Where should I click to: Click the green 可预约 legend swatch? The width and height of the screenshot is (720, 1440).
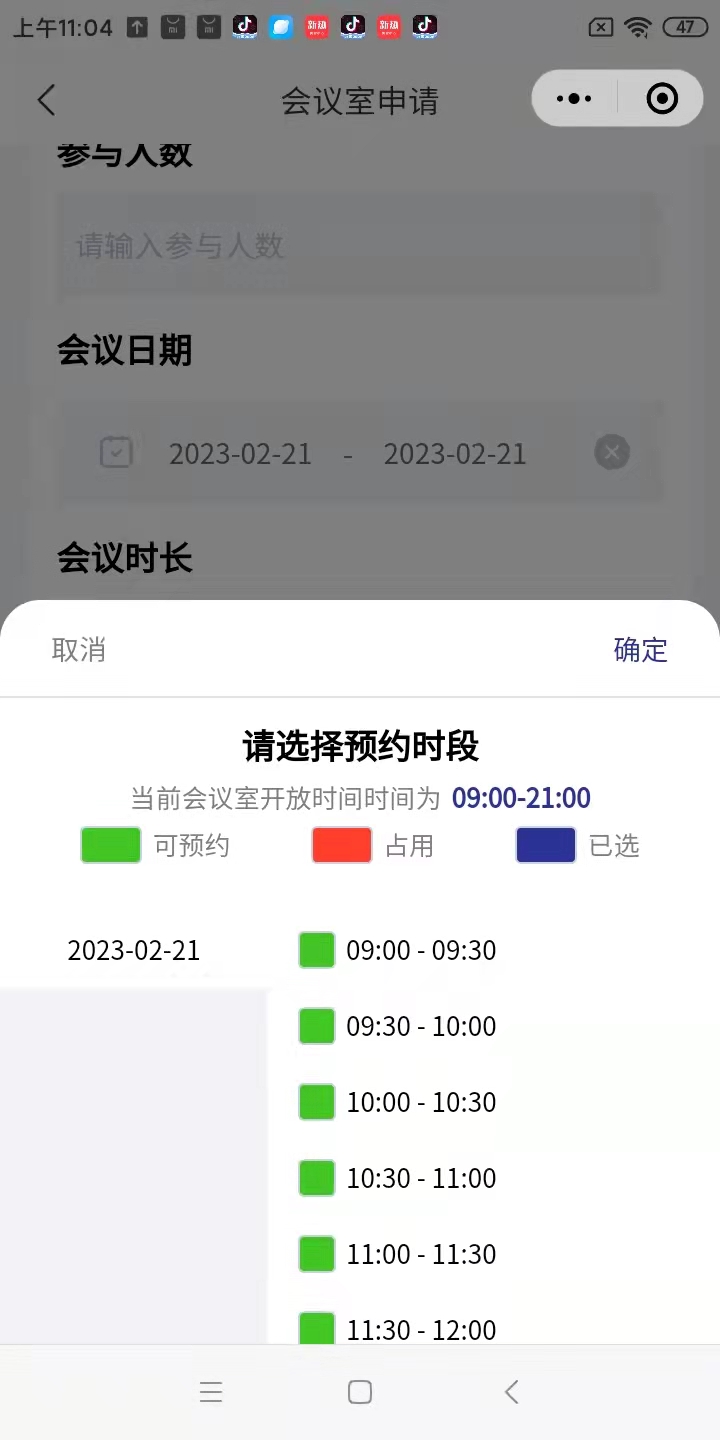[x=110, y=845]
